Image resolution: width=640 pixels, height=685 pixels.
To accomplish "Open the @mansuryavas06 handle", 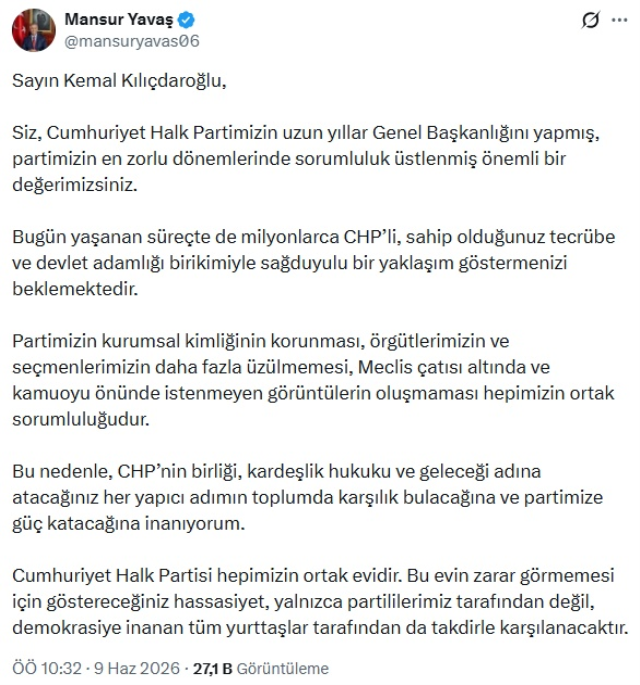I will 132,42.
